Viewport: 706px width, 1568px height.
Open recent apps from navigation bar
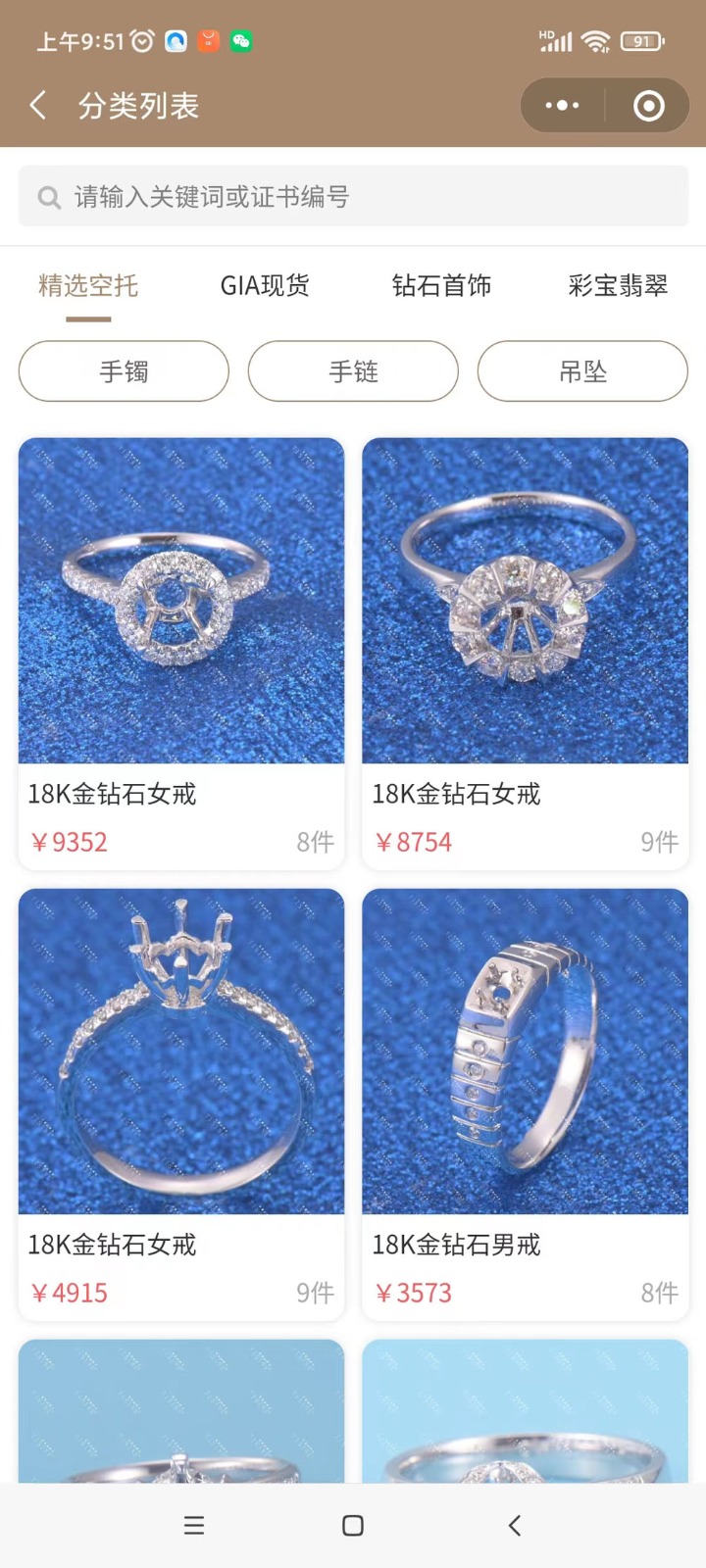coord(194,1526)
